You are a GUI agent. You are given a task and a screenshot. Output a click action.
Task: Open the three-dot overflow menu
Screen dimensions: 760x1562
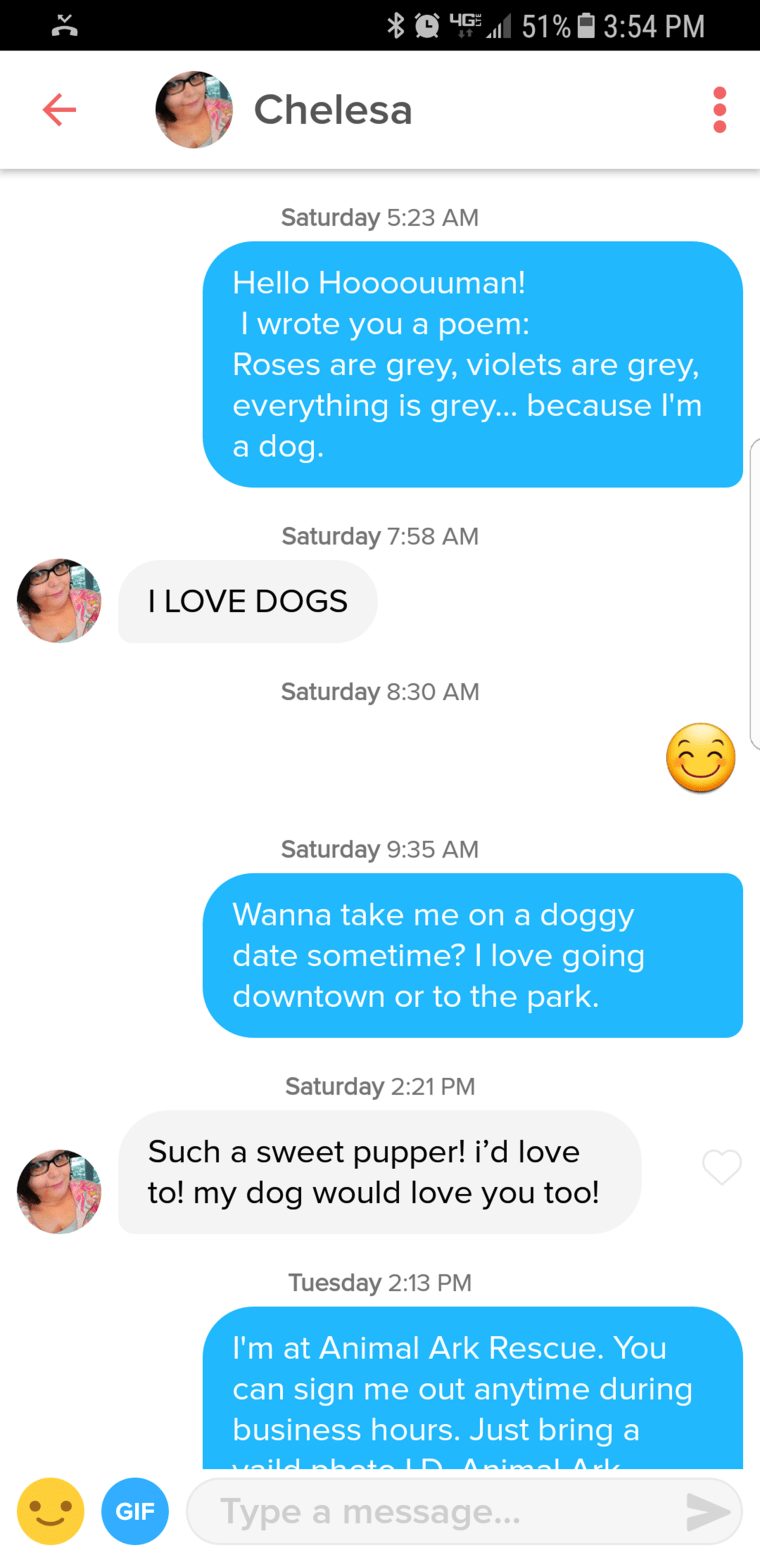pos(719,110)
